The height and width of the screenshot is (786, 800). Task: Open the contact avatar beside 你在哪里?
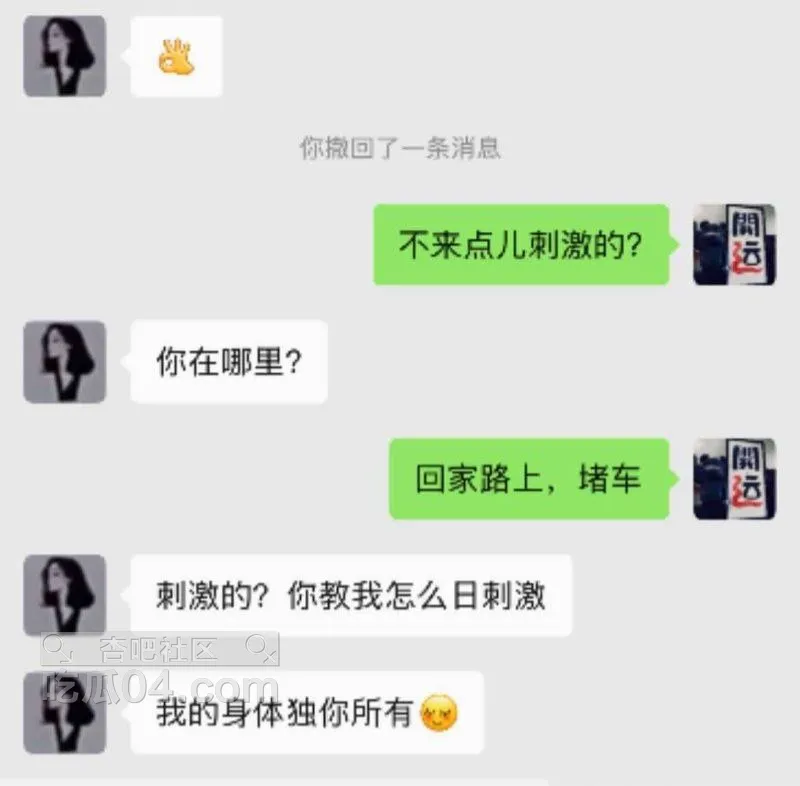click(65, 362)
